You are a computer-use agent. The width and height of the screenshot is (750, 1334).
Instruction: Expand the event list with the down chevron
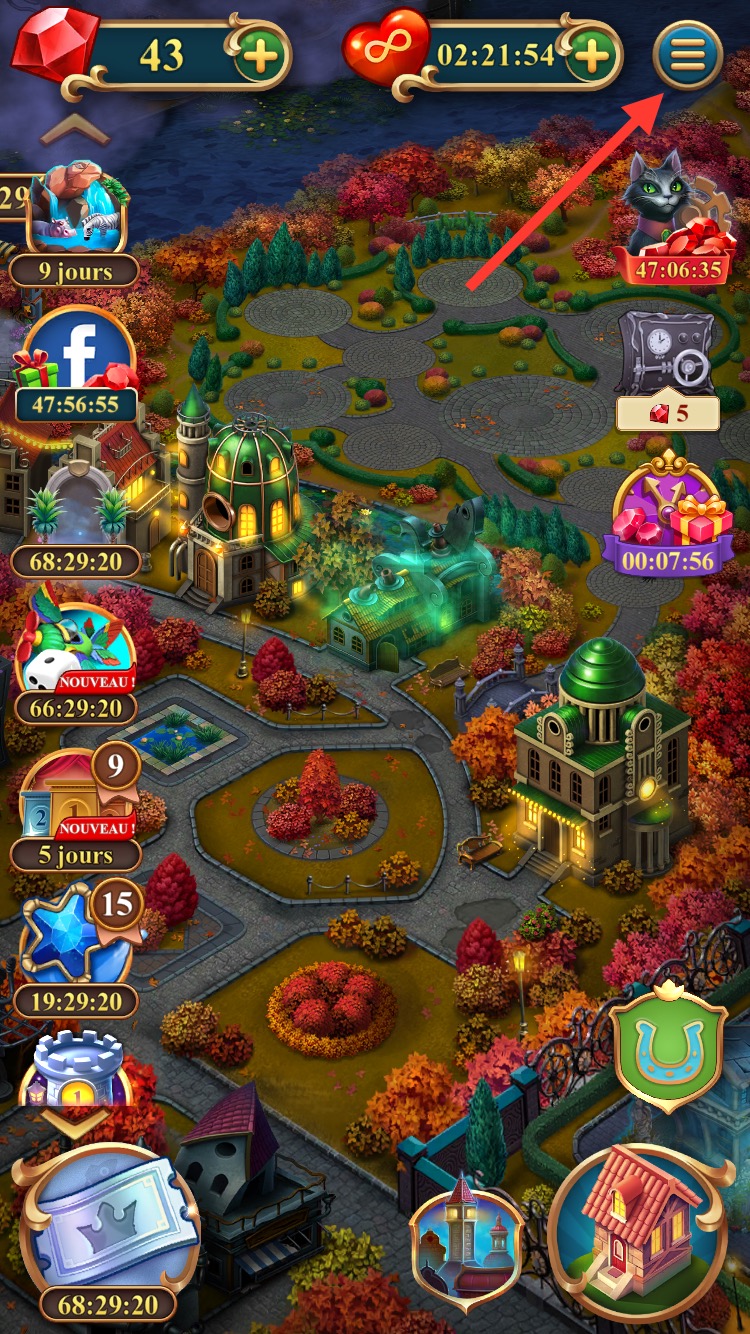point(74,1122)
